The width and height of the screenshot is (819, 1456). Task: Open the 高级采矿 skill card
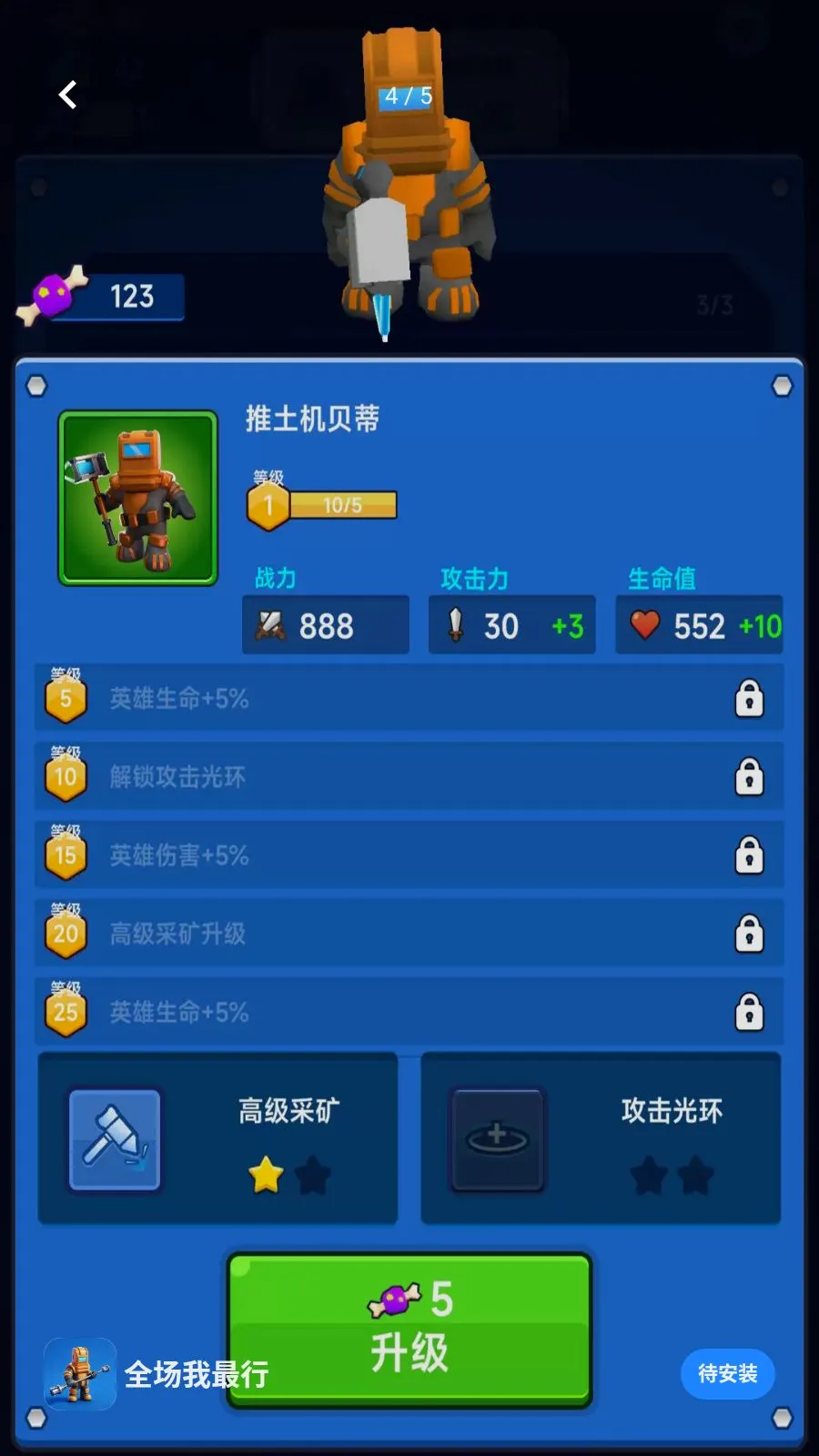tap(217, 1138)
